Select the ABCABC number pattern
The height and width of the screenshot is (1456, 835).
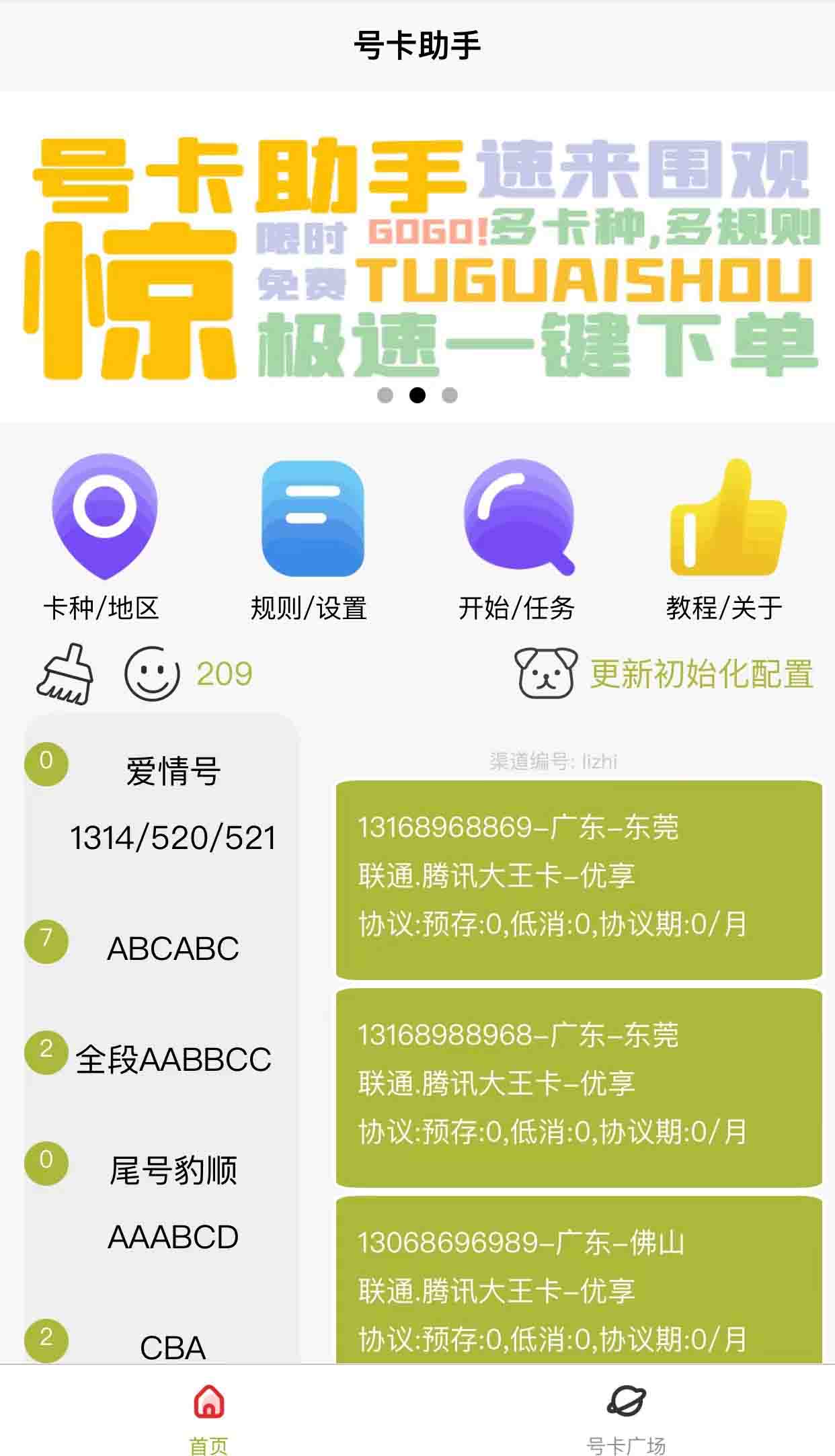coord(173,948)
